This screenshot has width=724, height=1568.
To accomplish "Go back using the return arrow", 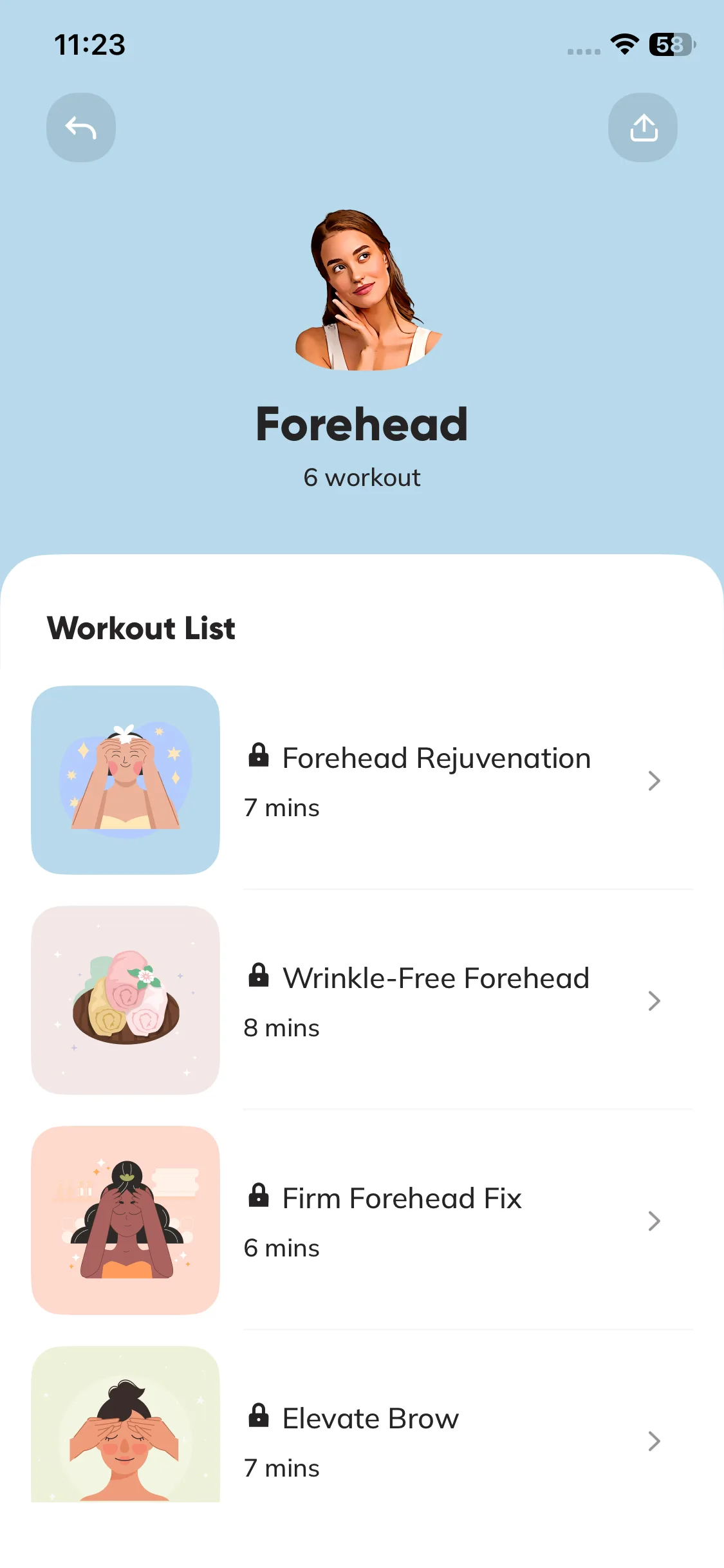I will click(81, 127).
